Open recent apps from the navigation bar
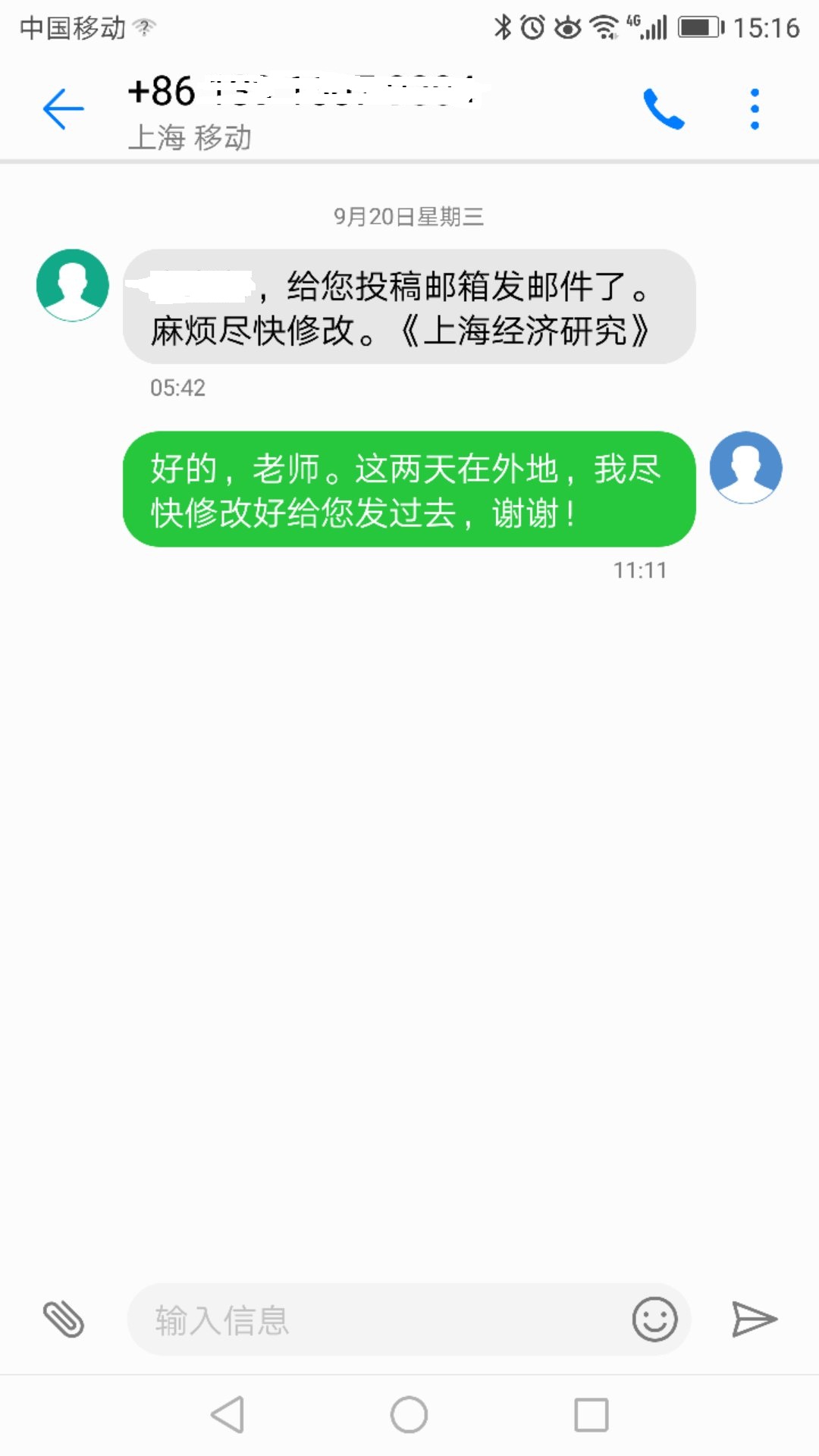The height and width of the screenshot is (1456, 819). [591, 1415]
